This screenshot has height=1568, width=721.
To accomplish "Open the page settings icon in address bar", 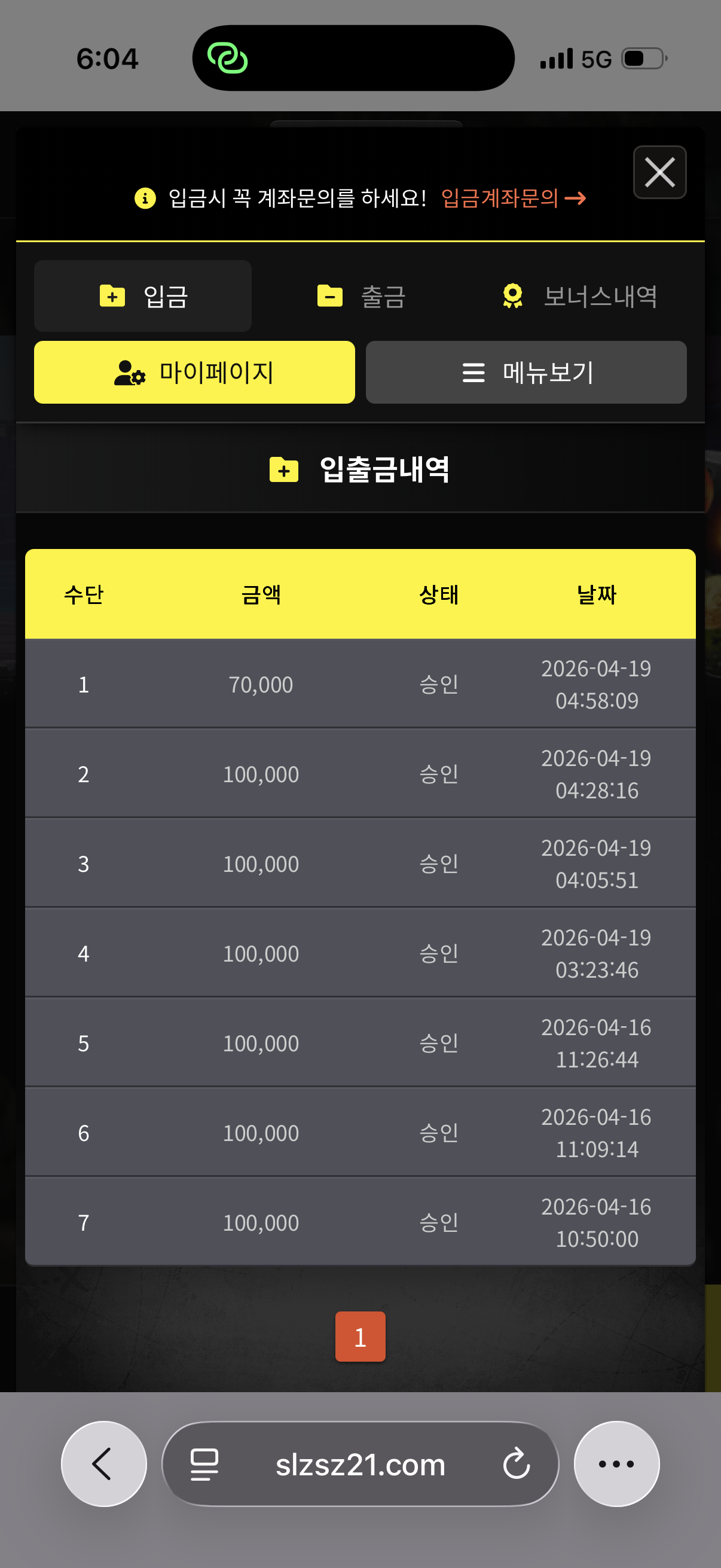I will pos(204,1464).
